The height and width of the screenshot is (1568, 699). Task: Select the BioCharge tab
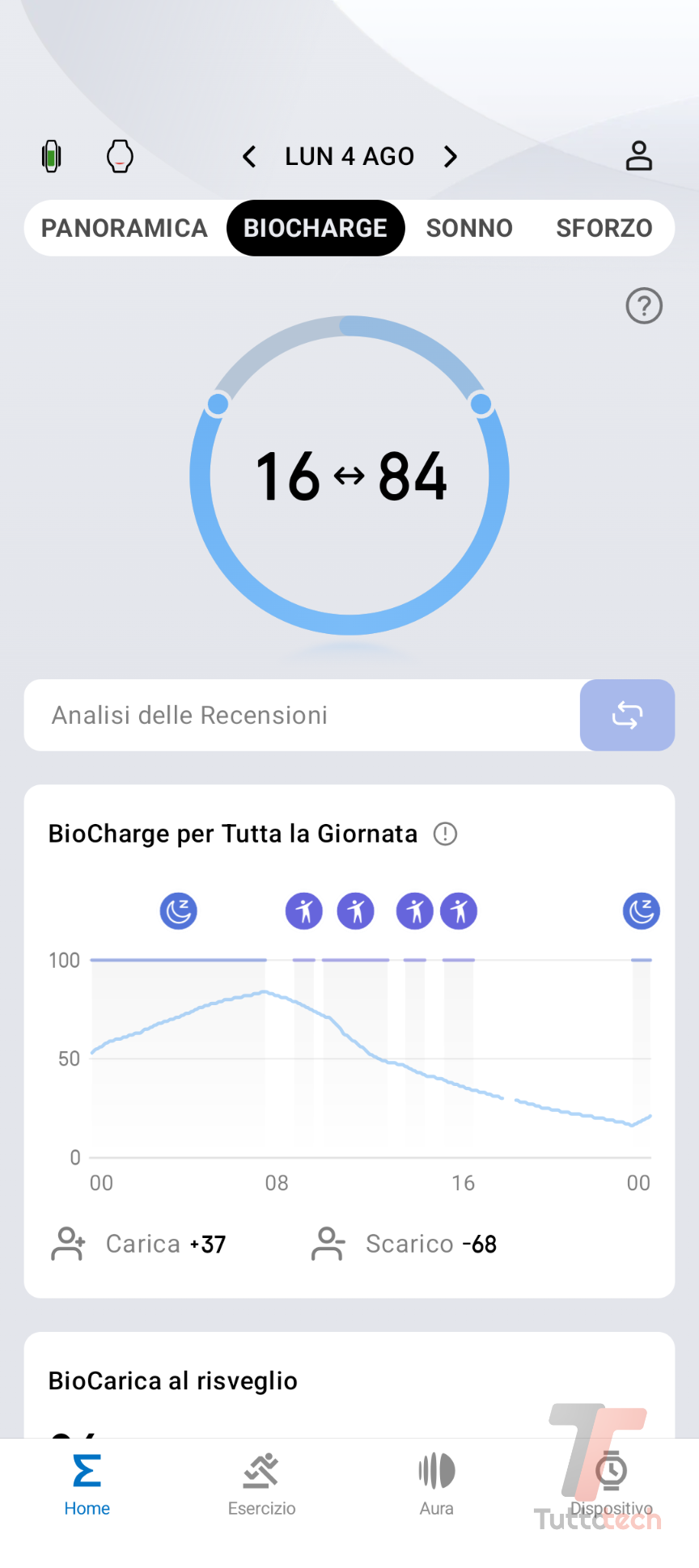(x=316, y=228)
